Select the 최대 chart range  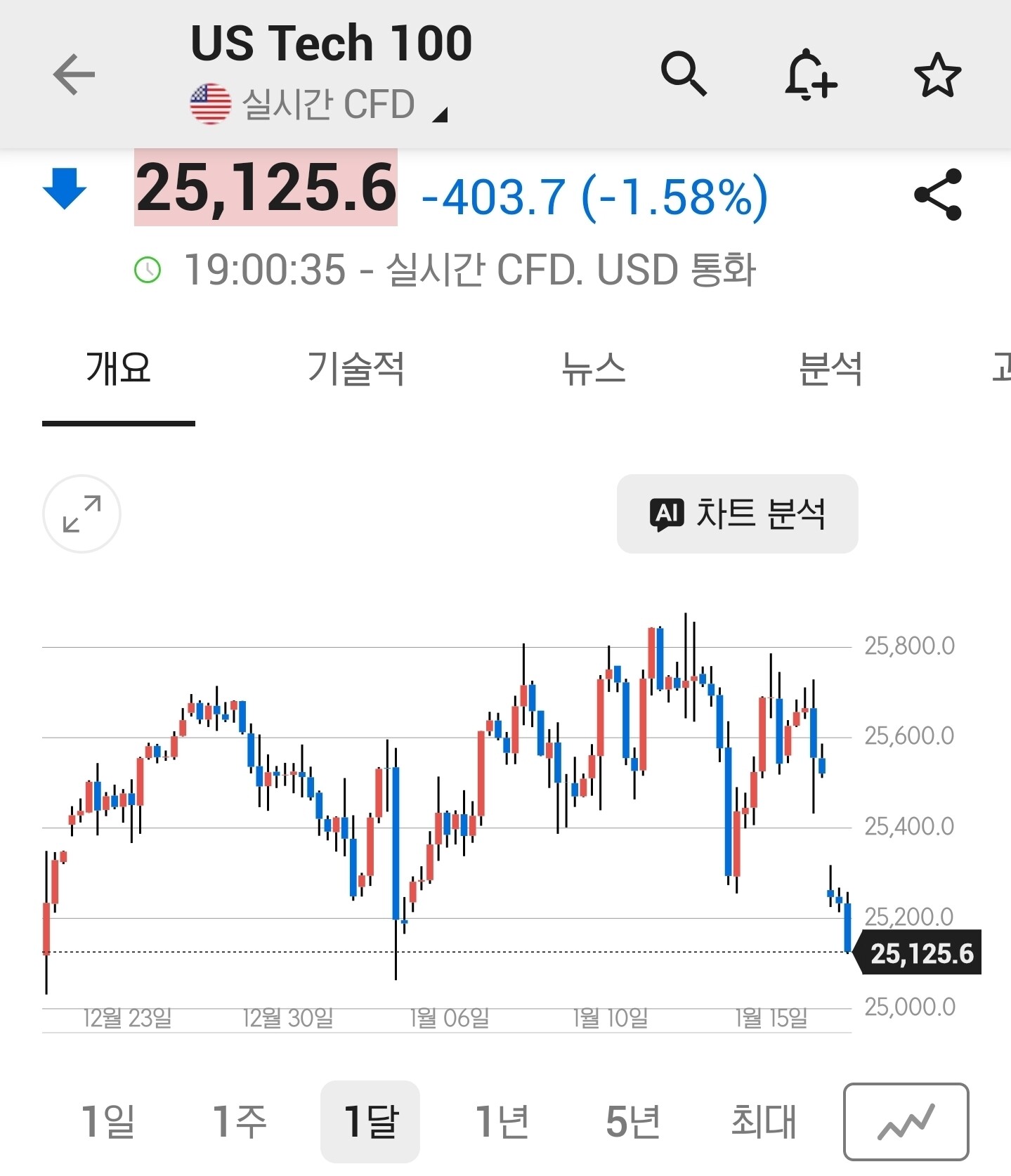764,1121
